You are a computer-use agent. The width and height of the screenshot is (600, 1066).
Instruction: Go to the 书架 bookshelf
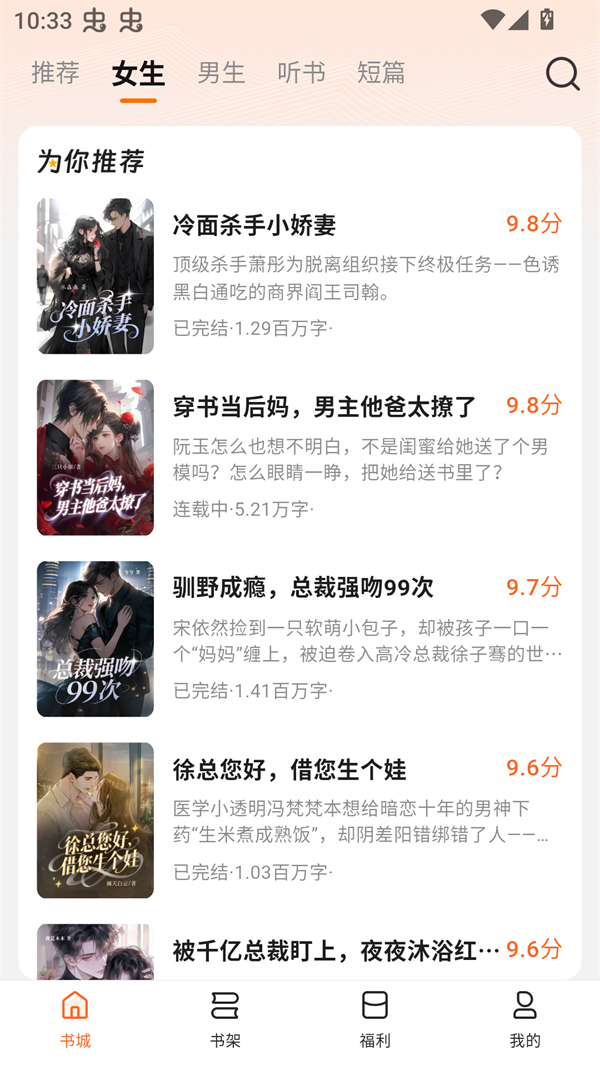pyautogui.click(x=225, y=1019)
